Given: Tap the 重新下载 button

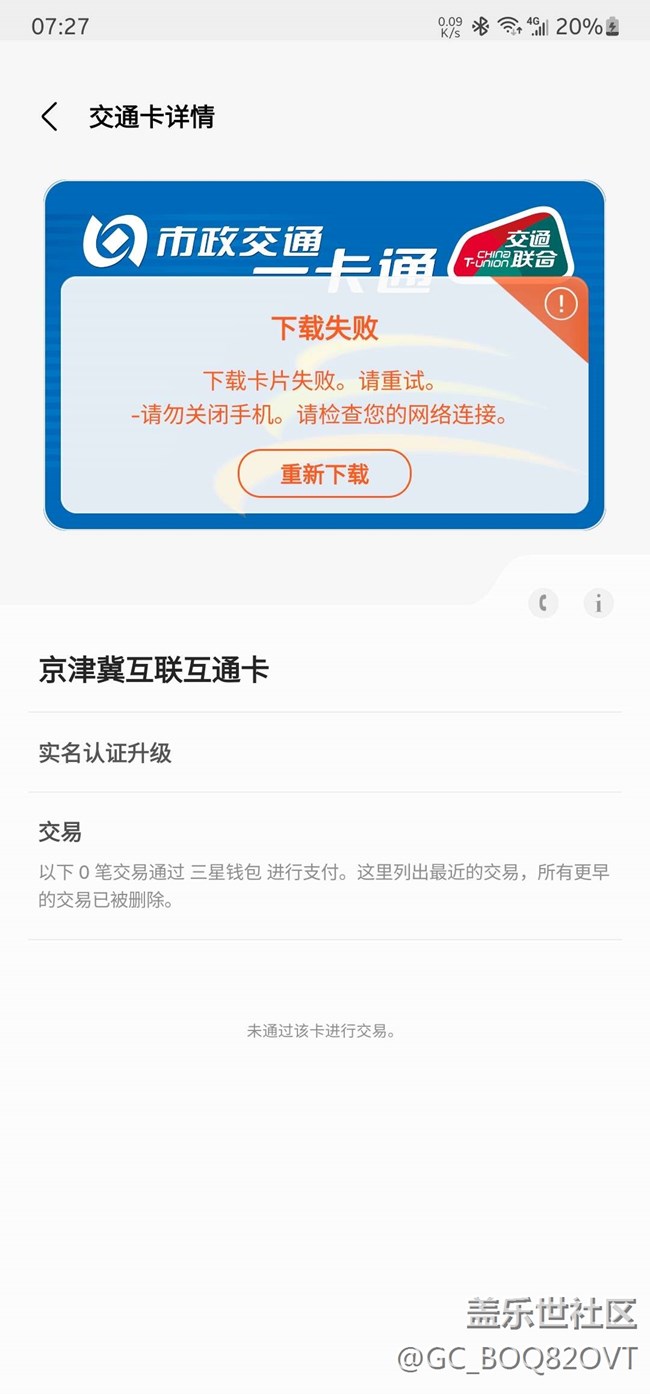Looking at the screenshot, I should [324, 474].
